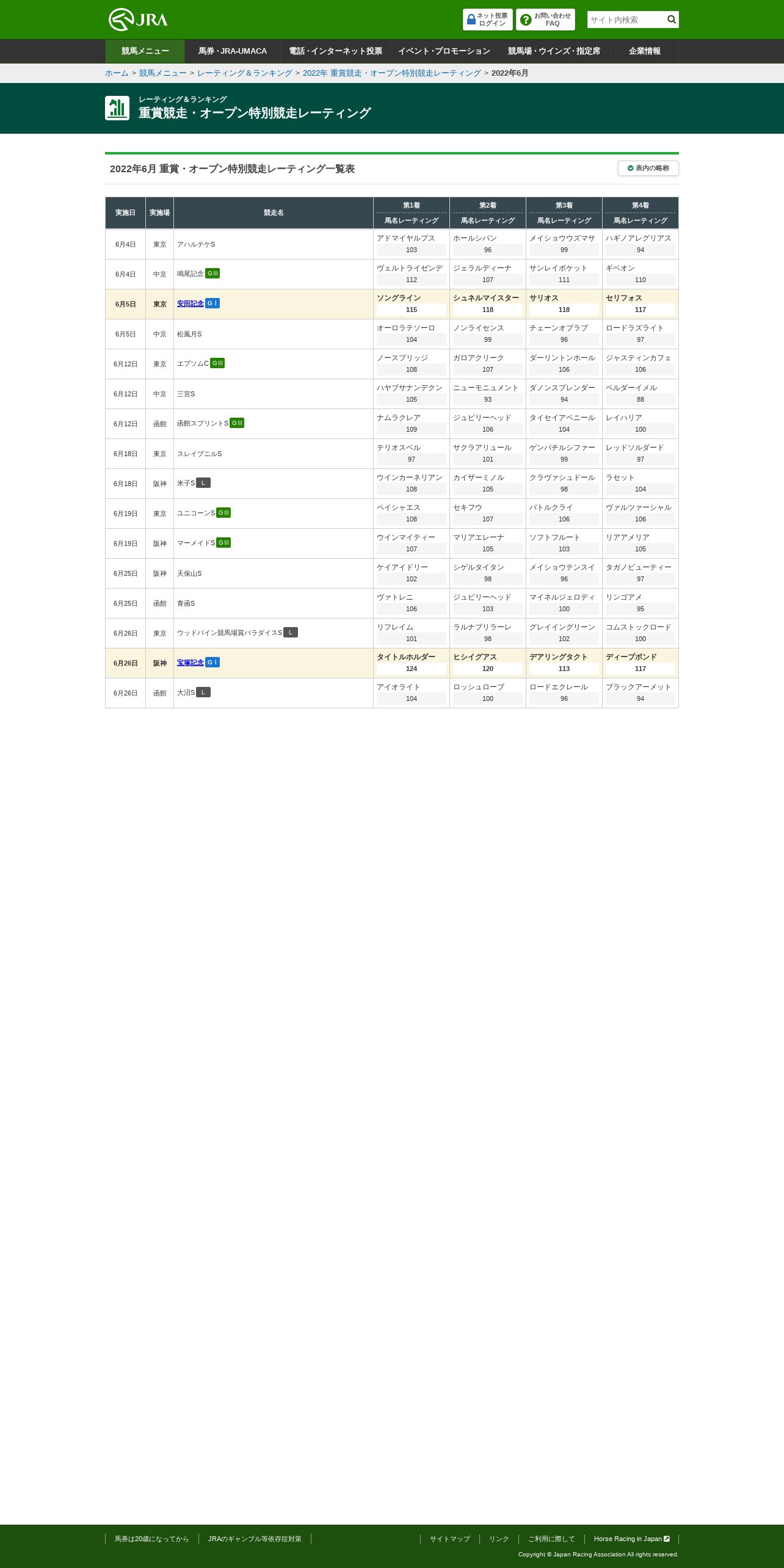Open お問い合わせ FAQ

(x=545, y=20)
